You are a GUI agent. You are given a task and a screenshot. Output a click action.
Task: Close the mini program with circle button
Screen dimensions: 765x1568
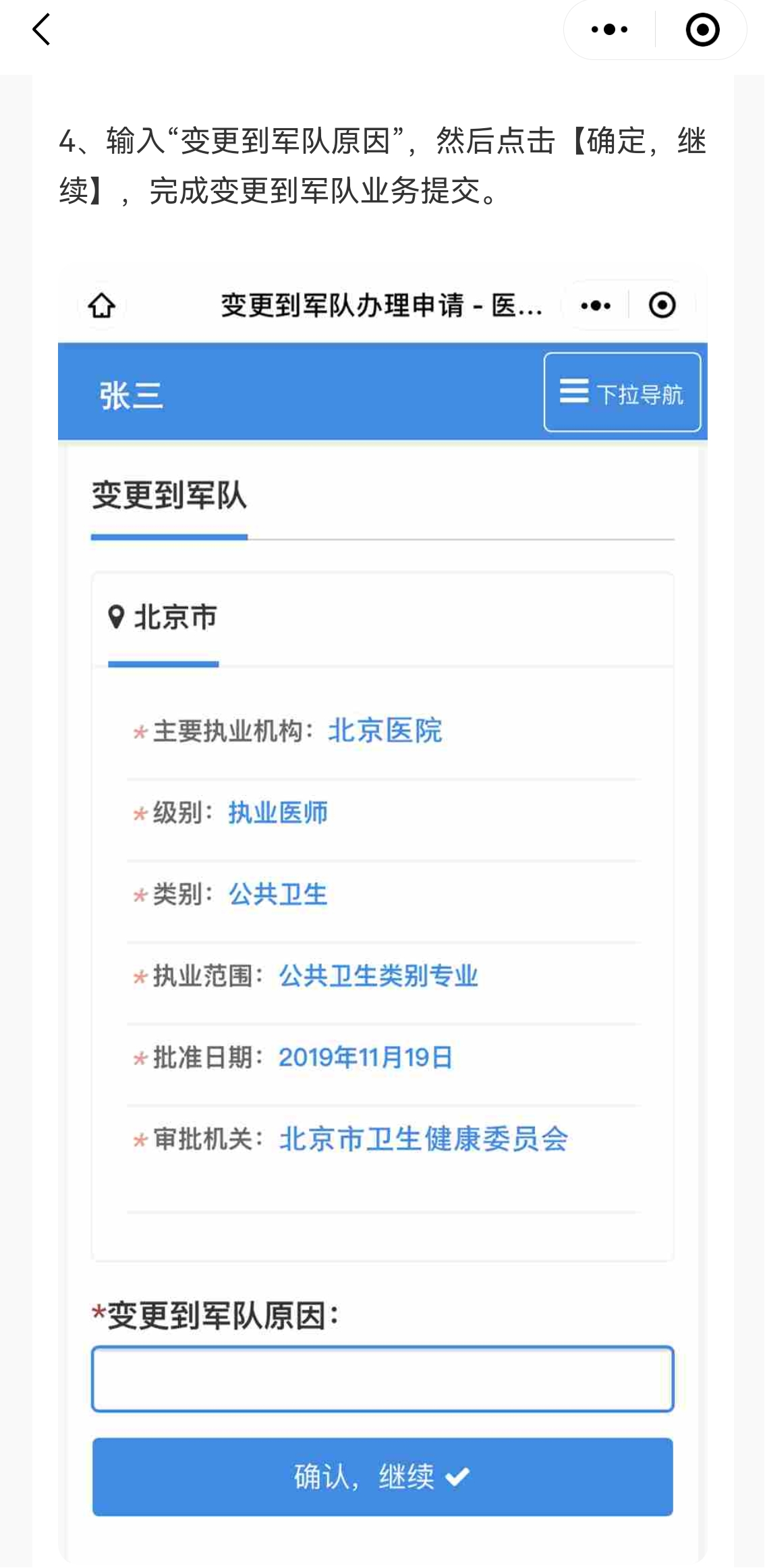click(702, 30)
